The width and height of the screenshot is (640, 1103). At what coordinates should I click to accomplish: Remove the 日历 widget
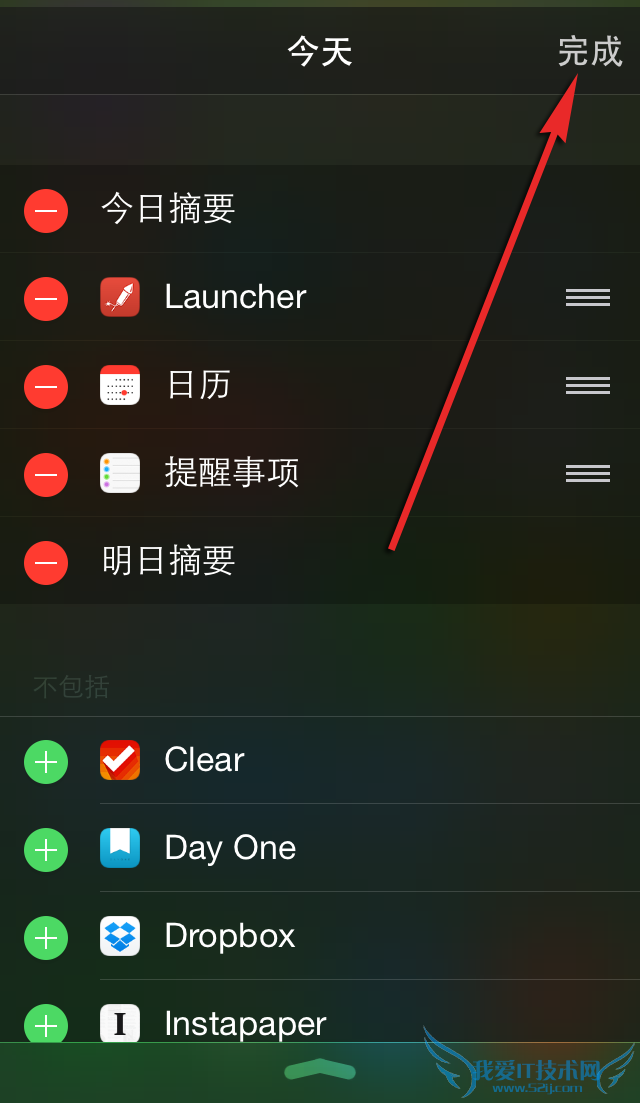coord(46,386)
